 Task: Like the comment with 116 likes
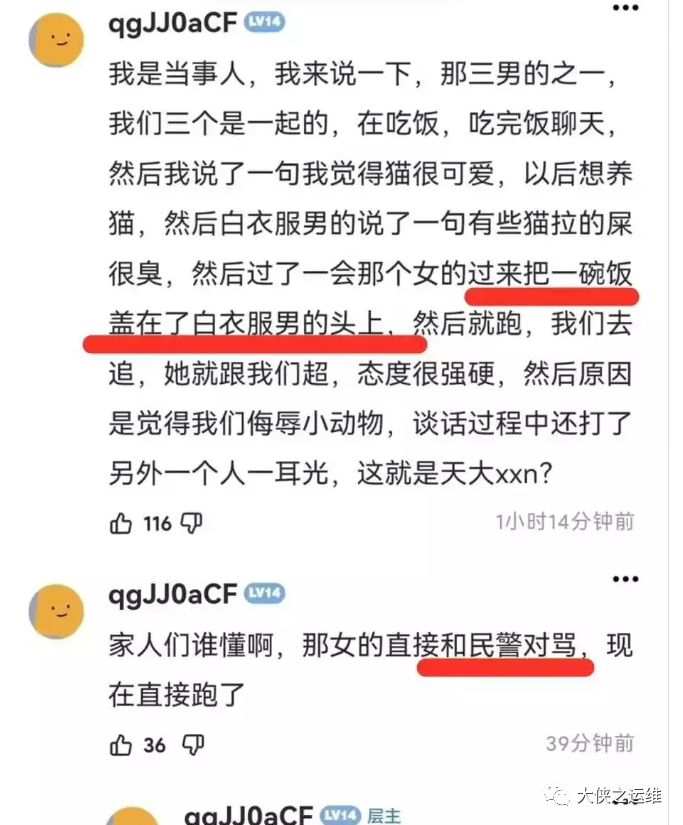click(x=120, y=522)
